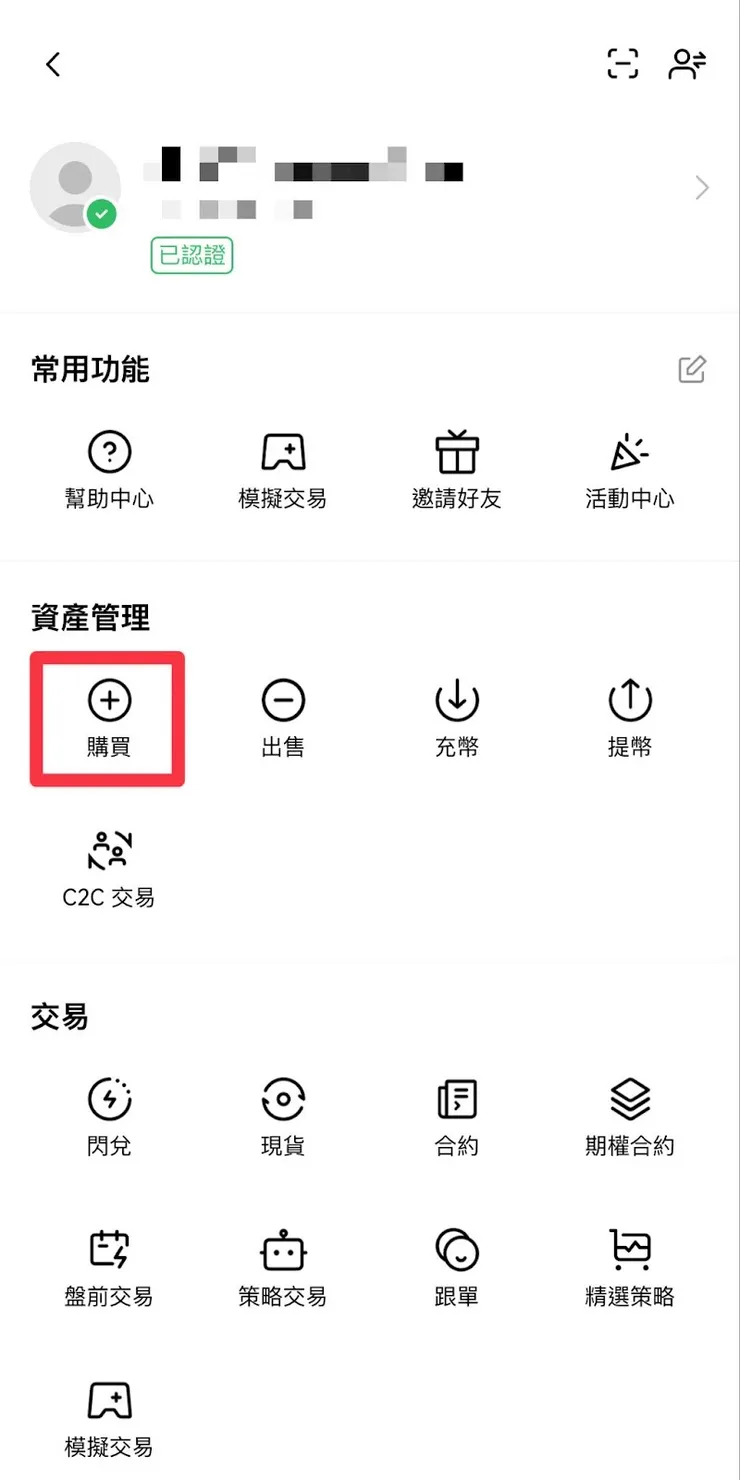Open the 幫助中心 help center
This screenshot has height=1480, width=740.
(x=108, y=470)
